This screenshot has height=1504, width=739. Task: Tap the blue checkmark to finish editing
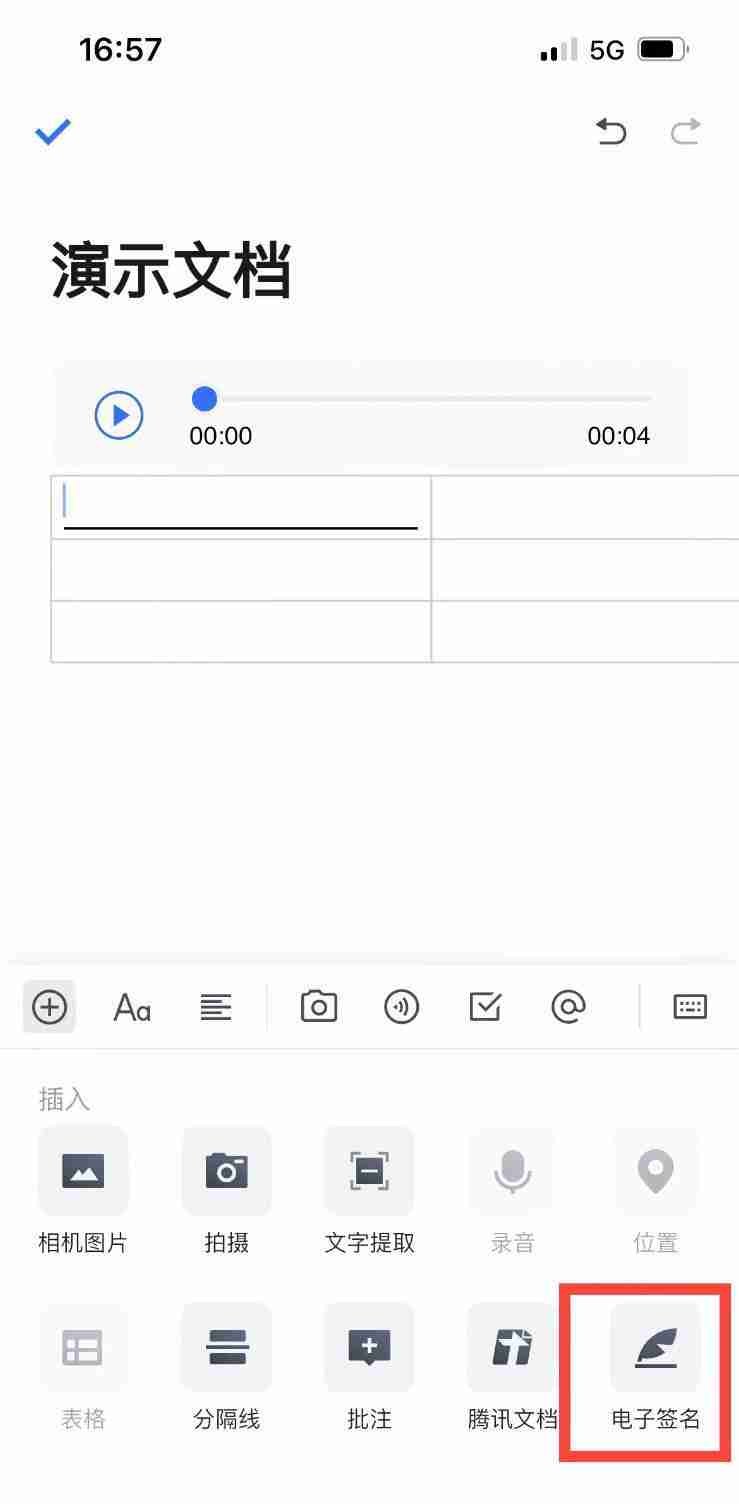click(x=53, y=132)
